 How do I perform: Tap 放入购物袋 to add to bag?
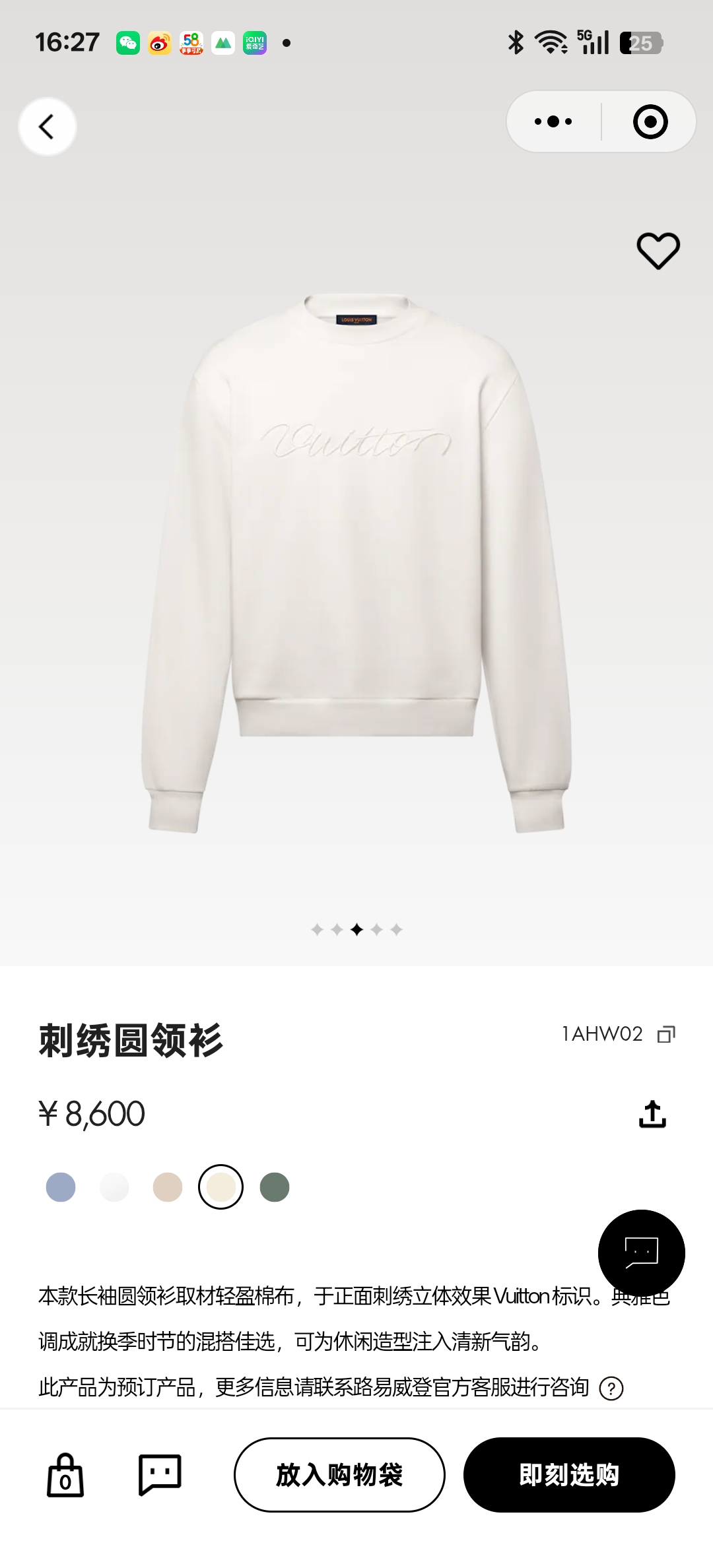pyautogui.click(x=339, y=1475)
